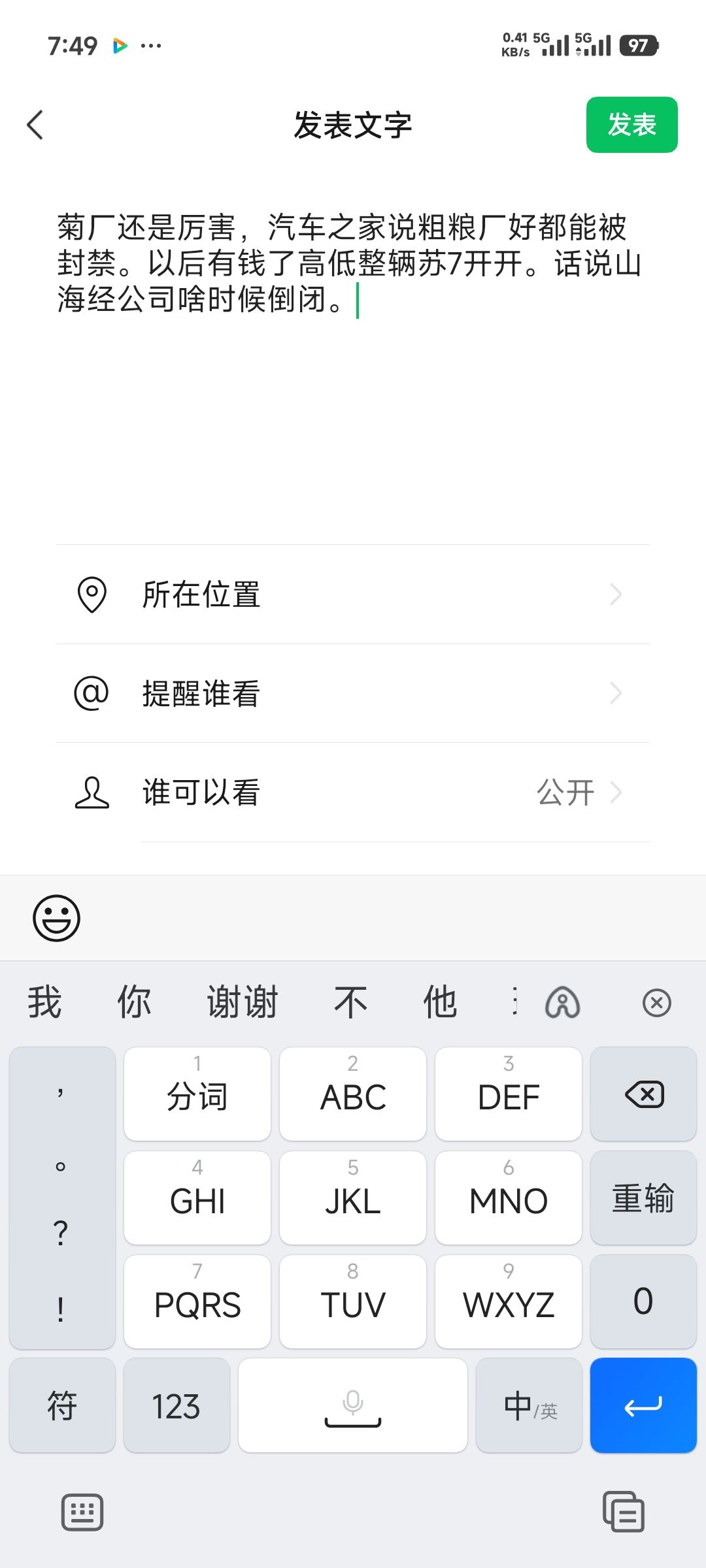Tap the blue return key
Image resolution: width=706 pixels, height=1568 pixels.
pyautogui.click(x=643, y=1405)
